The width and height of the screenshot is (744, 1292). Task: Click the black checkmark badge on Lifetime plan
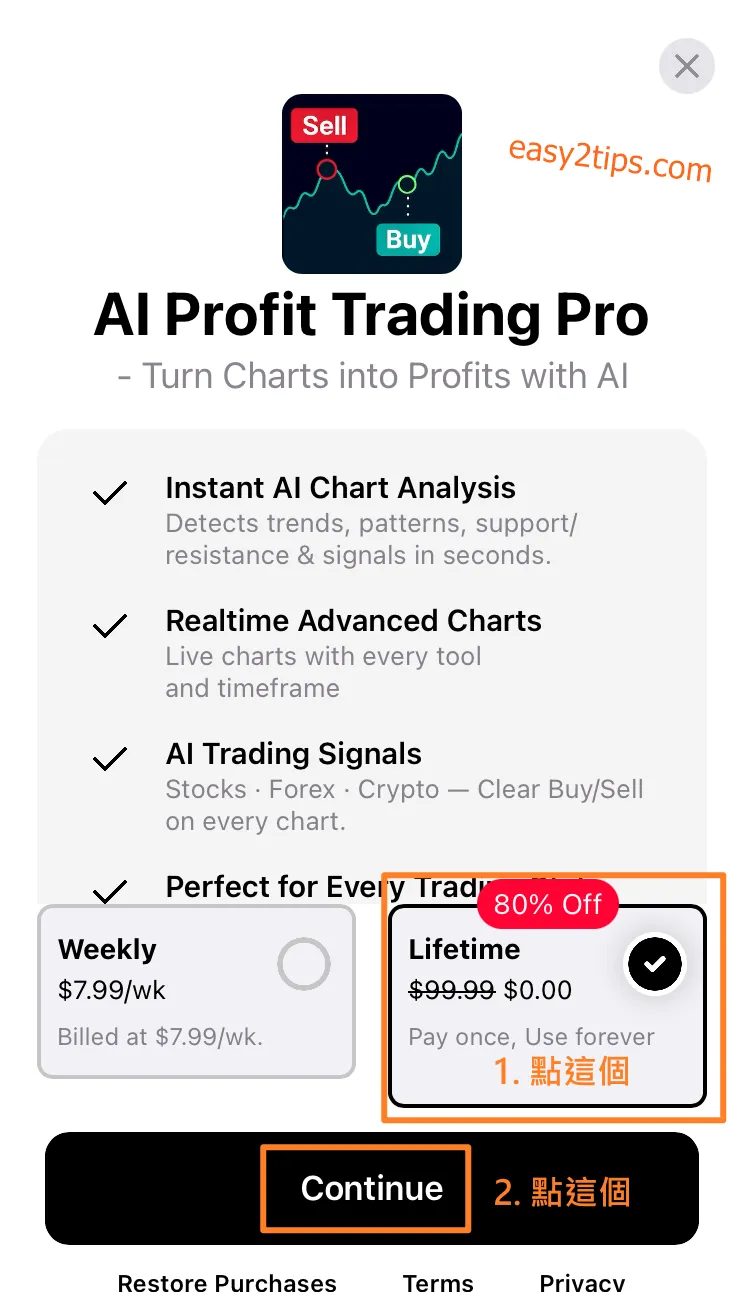coord(655,963)
